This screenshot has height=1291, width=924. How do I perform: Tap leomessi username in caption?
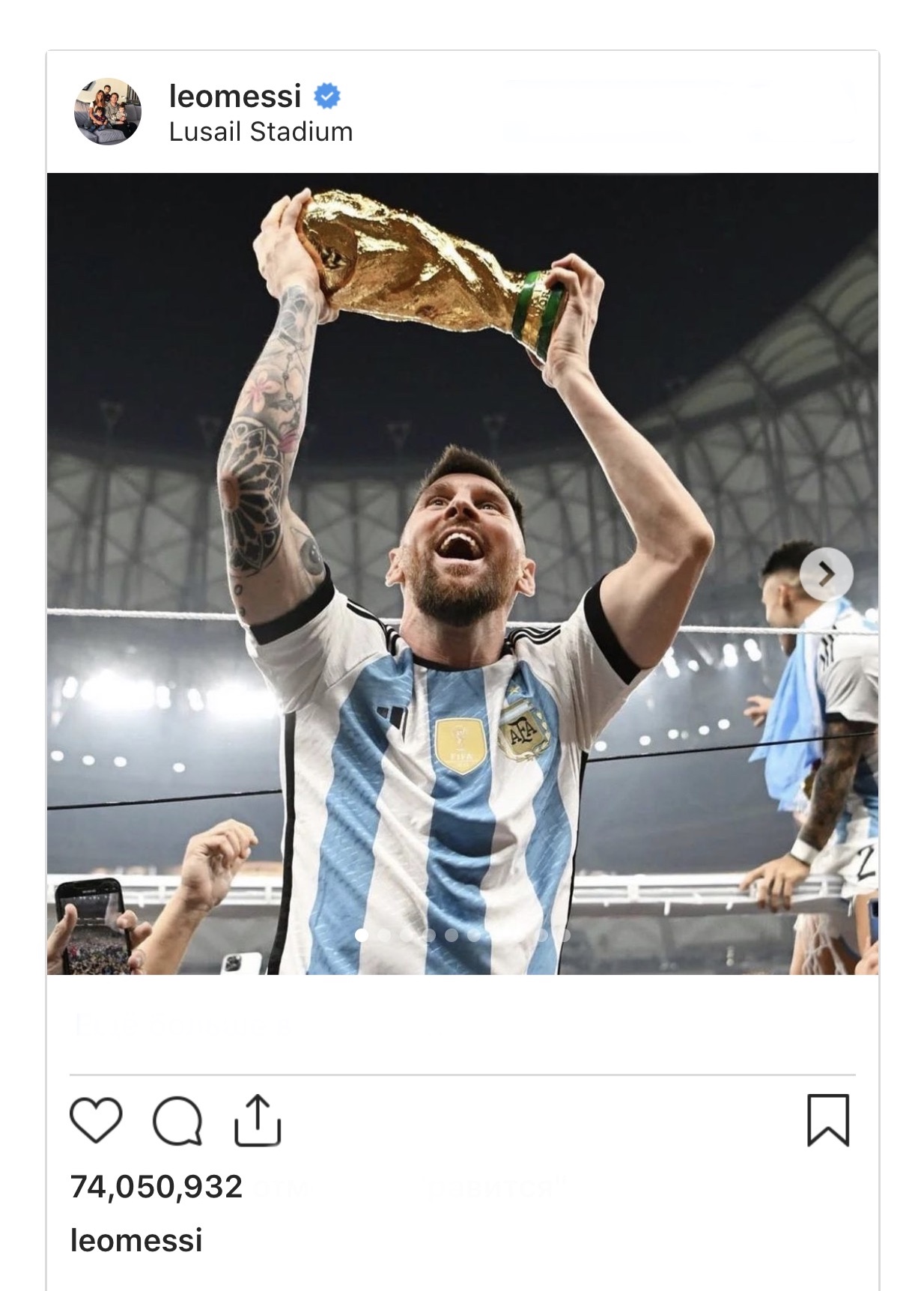(136, 1240)
